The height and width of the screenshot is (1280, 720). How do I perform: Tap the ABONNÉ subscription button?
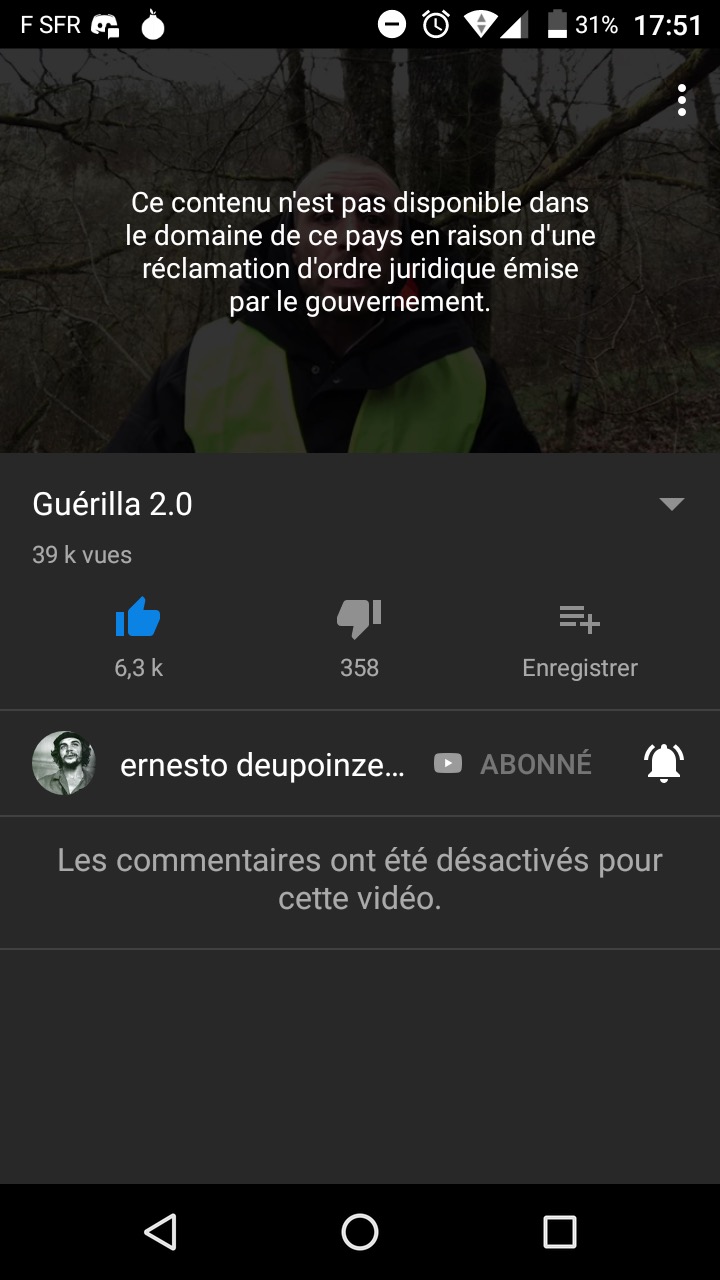coord(513,764)
